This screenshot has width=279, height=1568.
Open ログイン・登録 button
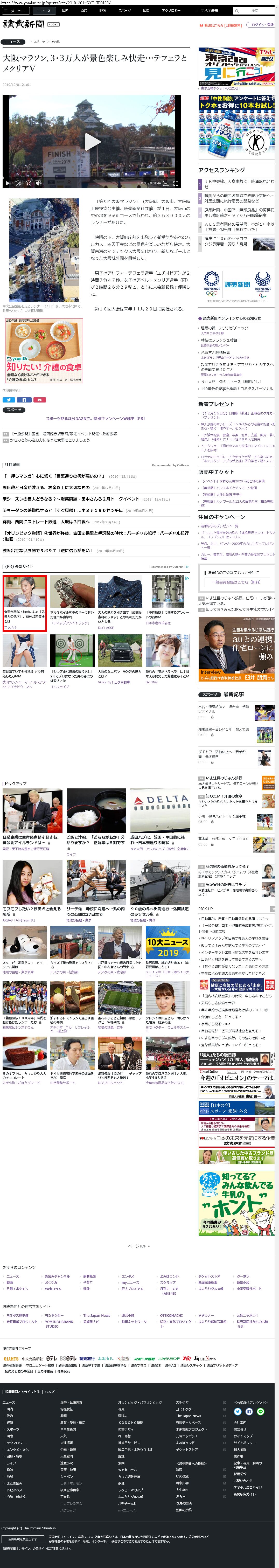click(x=262, y=25)
